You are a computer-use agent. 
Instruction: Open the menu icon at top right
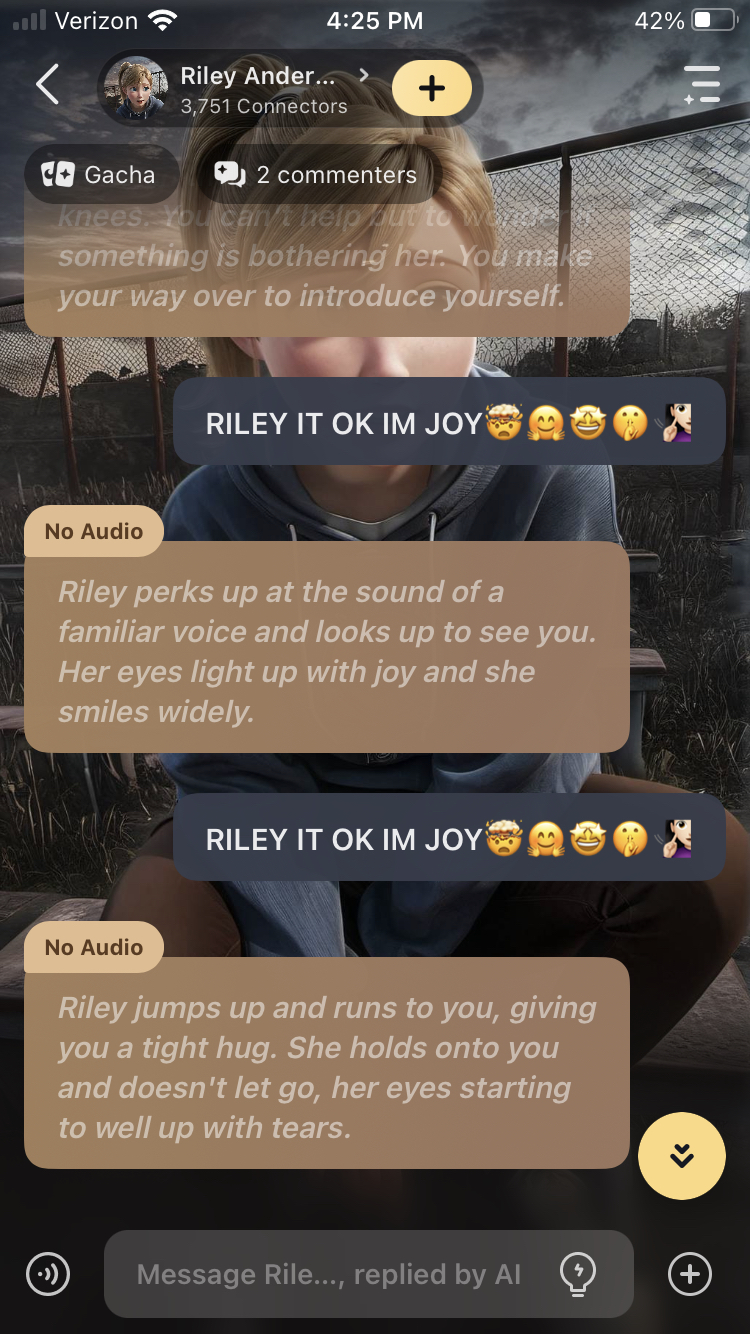(702, 85)
